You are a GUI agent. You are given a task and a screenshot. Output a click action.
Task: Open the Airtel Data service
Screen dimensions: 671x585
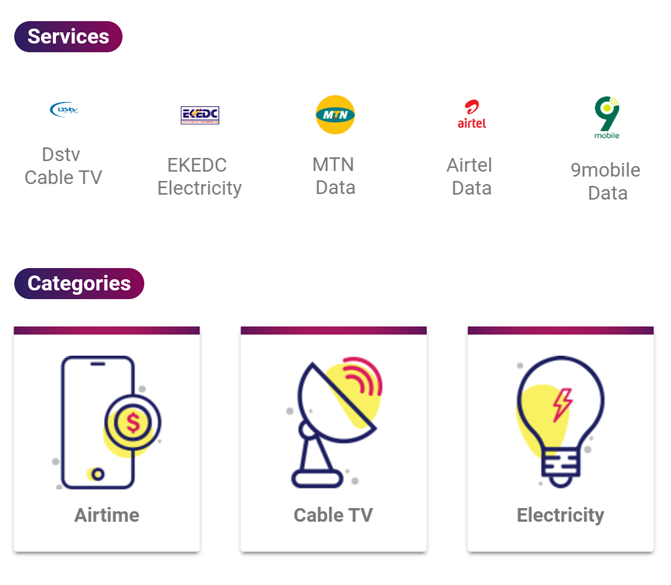[471, 148]
